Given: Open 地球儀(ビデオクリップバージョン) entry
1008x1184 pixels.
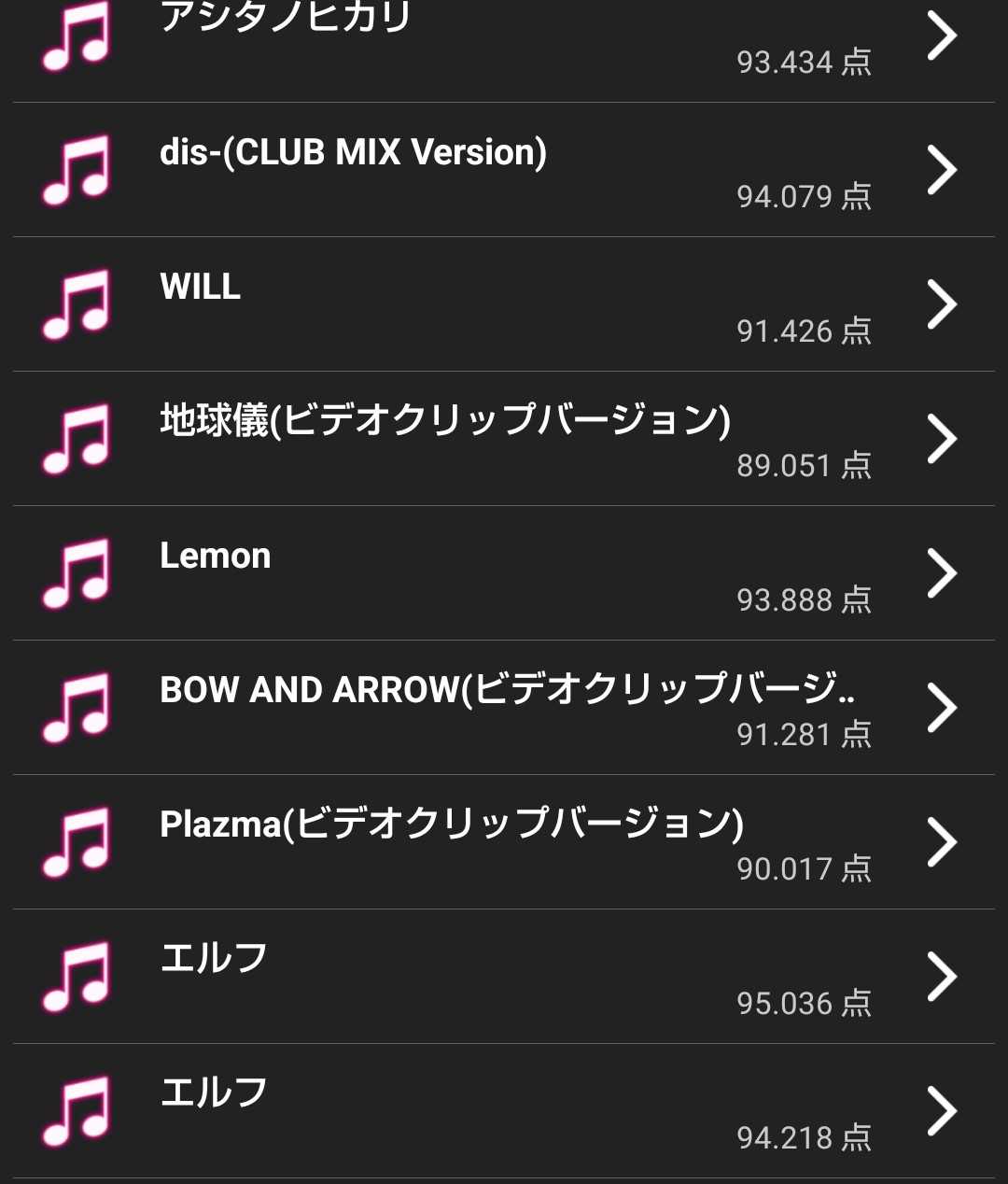Looking at the screenshot, I should [504, 439].
